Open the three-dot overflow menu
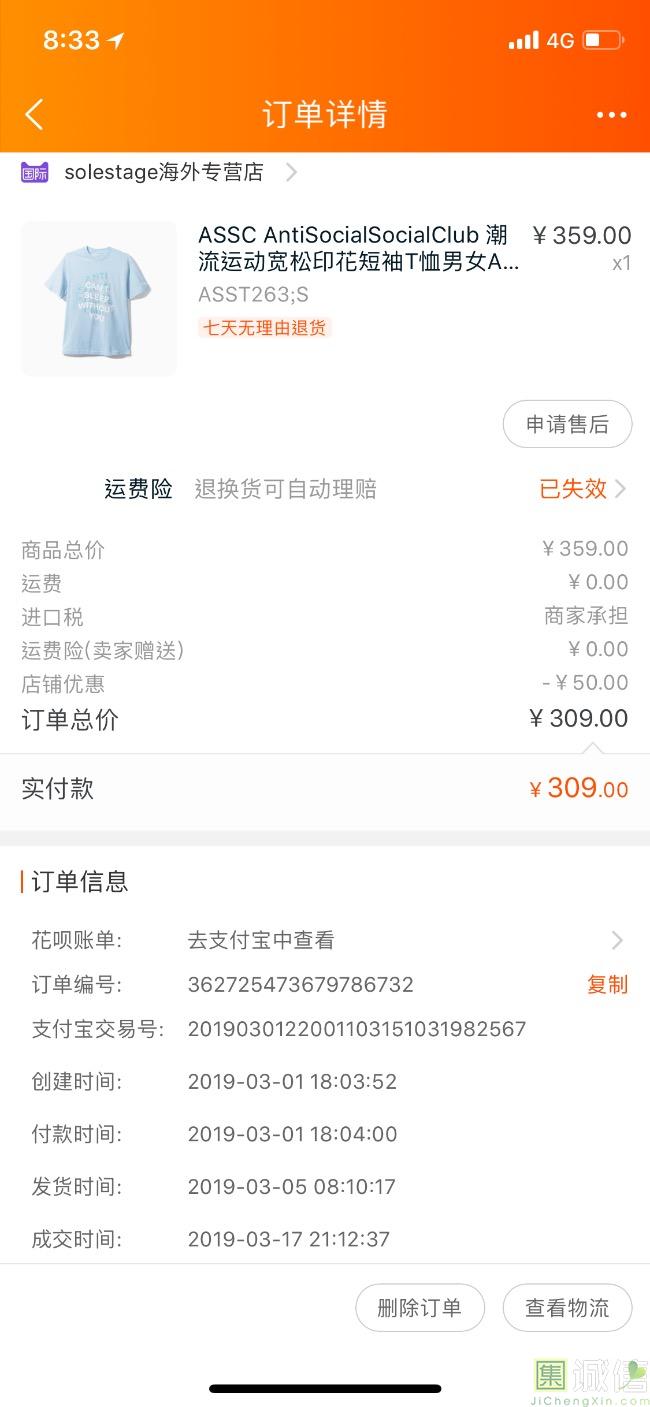 [611, 115]
